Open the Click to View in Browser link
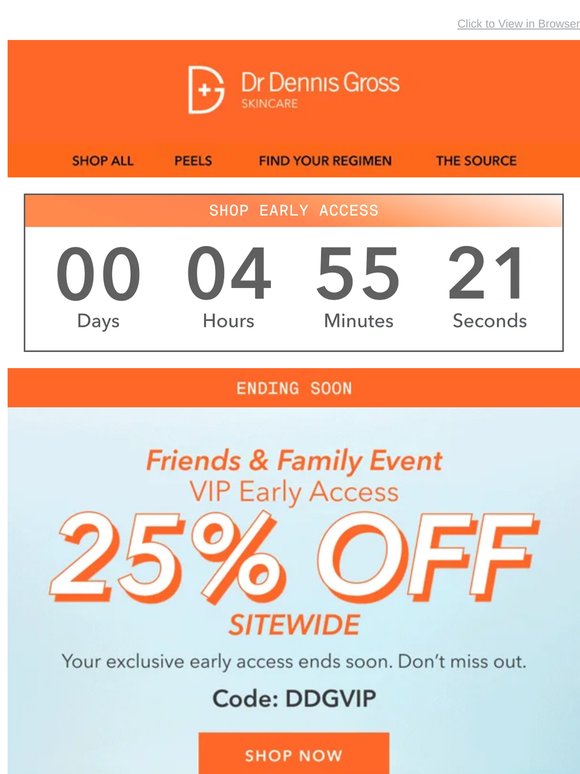The height and width of the screenshot is (774, 580). 518,24
